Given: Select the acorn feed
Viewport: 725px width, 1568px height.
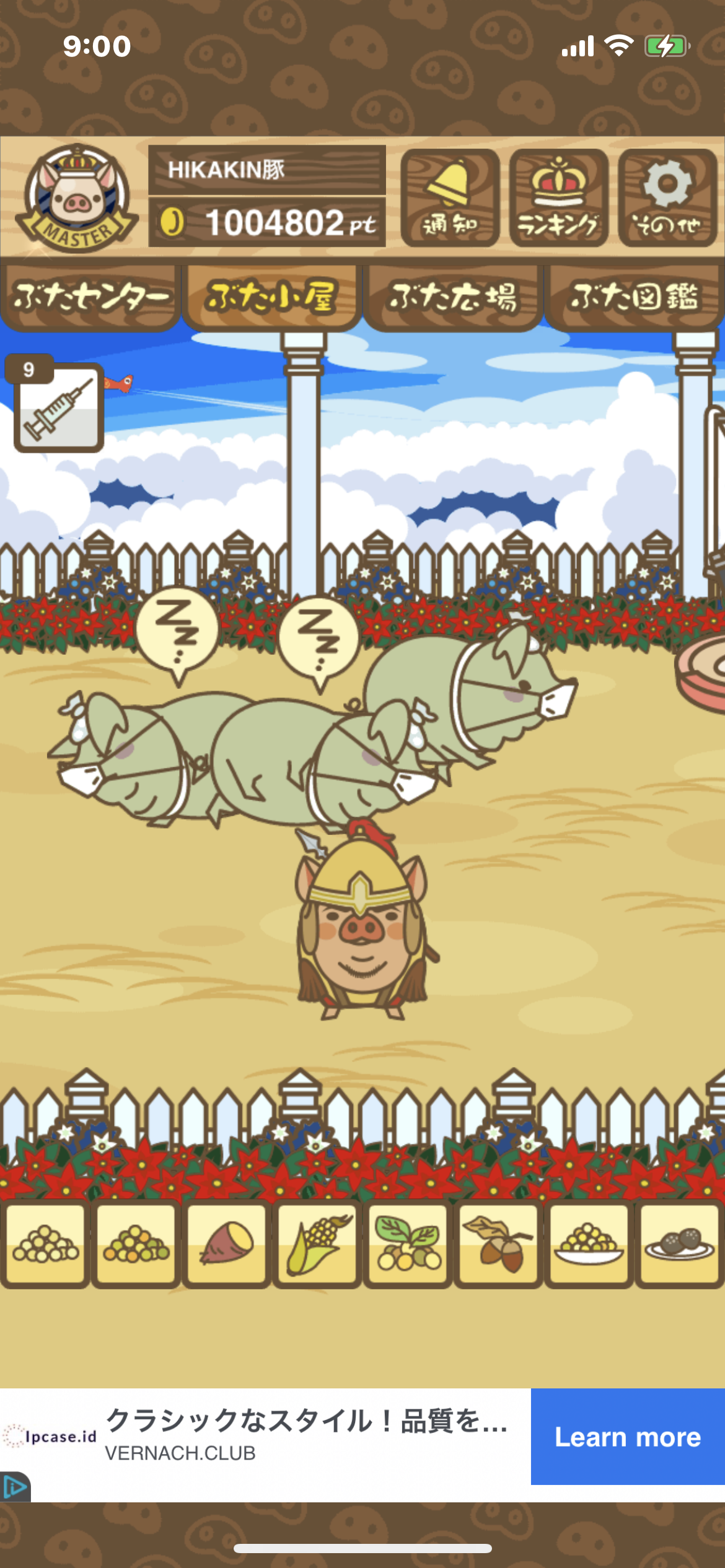Looking at the screenshot, I should pyautogui.click(x=498, y=1244).
